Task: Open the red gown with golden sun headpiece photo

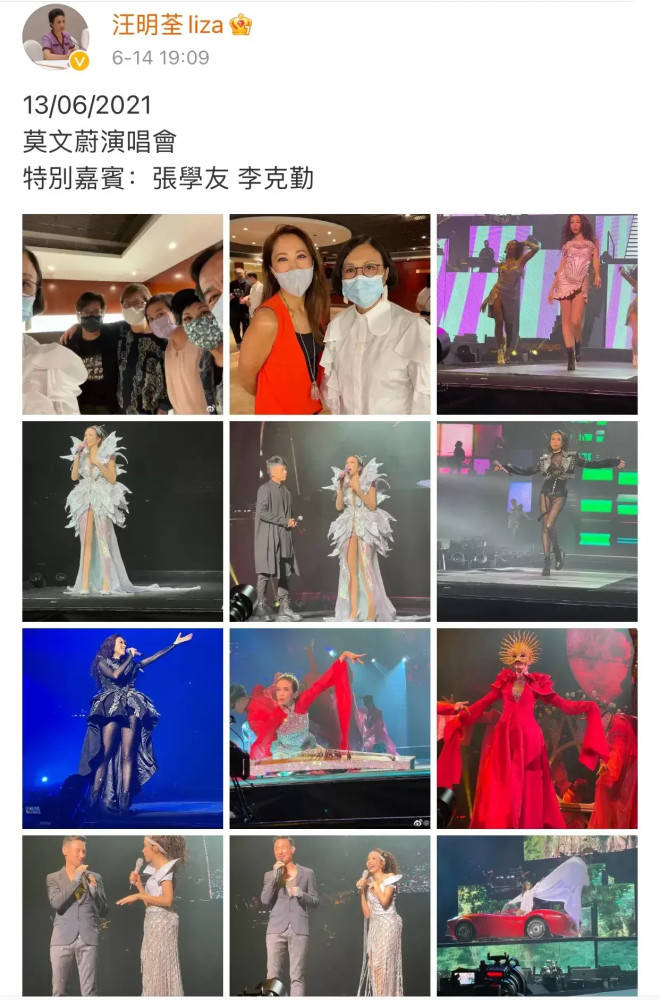Action: coord(537,728)
